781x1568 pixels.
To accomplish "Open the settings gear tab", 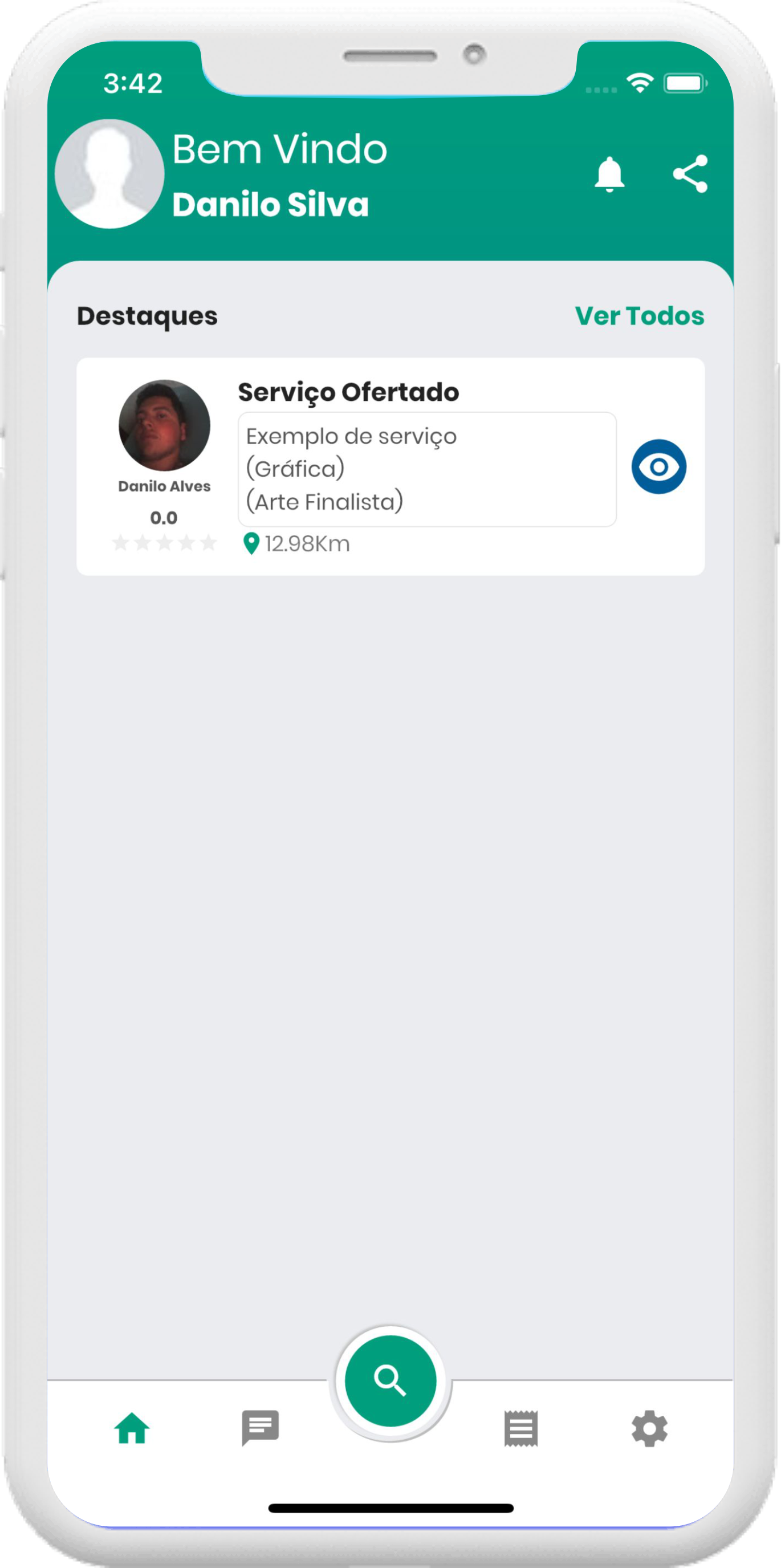I will (649, 1428).
